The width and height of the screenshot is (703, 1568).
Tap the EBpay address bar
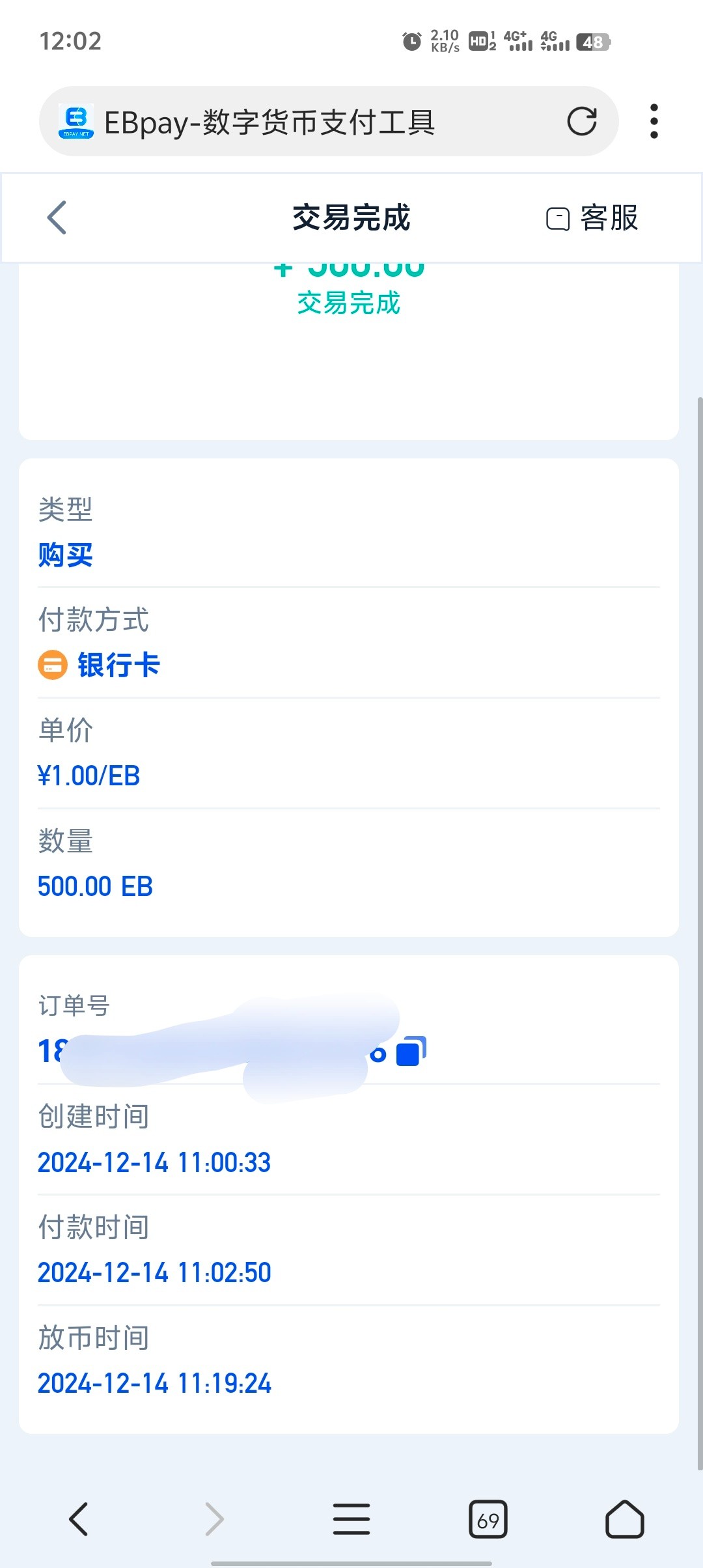pos(329,121)
